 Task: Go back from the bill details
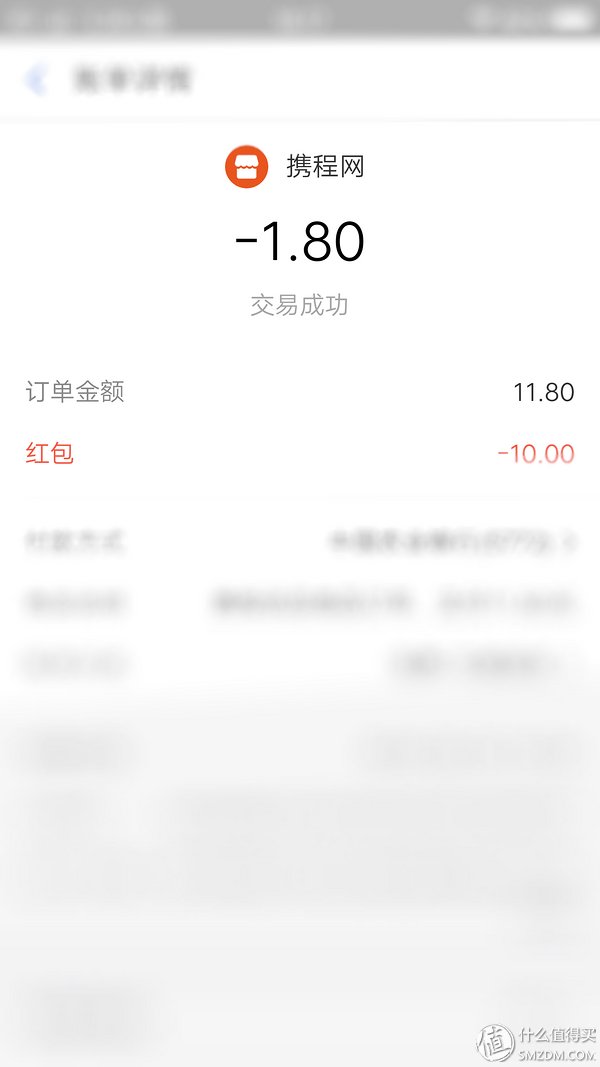(37, 79)
